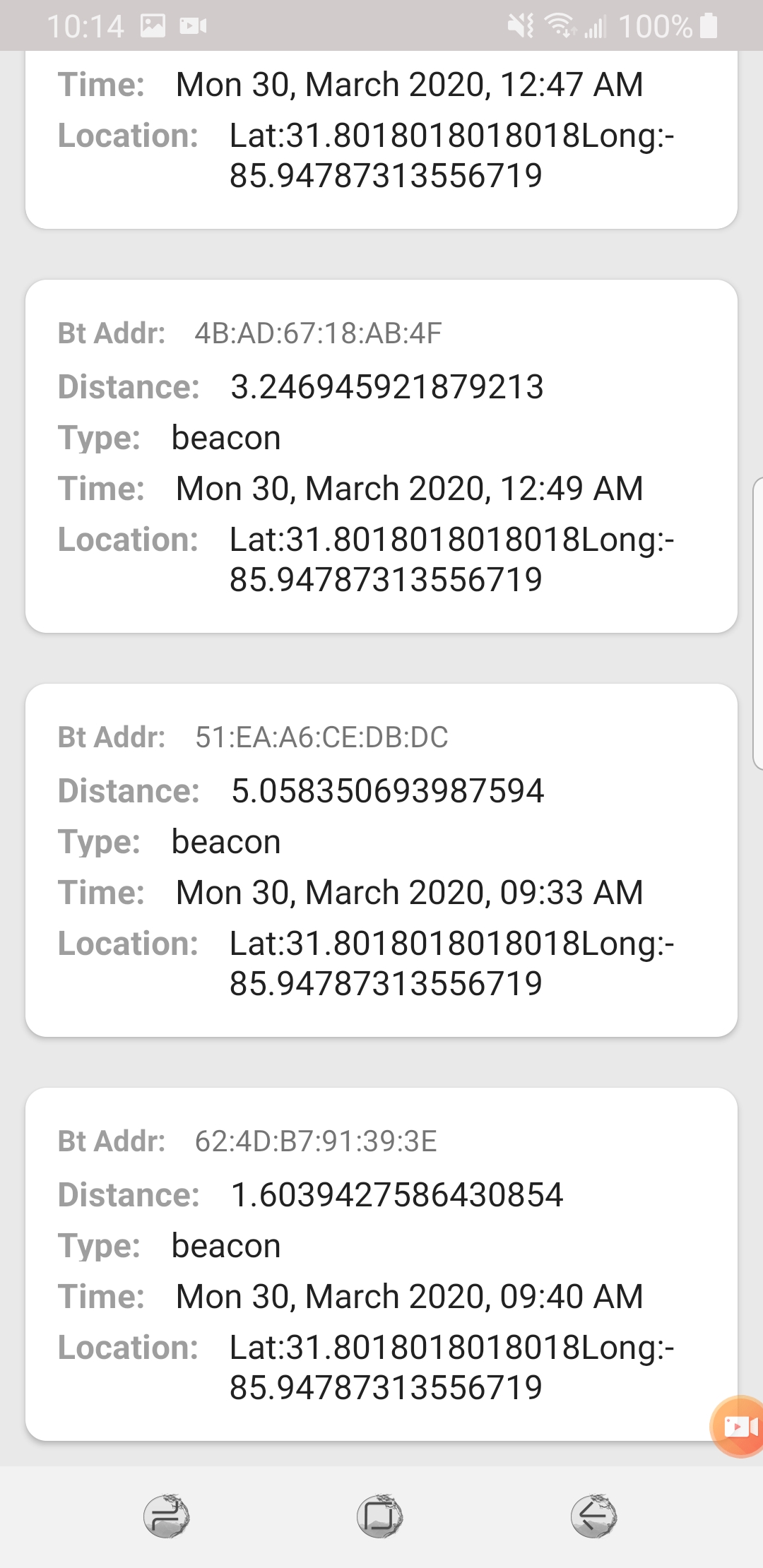Go back using the navigation bar

click(593, 1516)
